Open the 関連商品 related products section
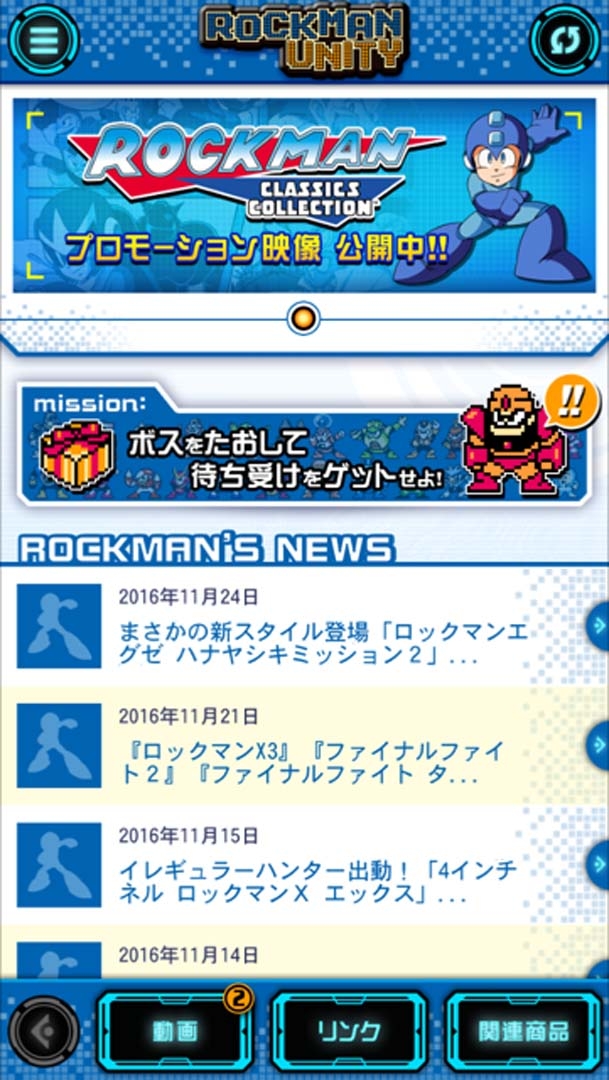Screen dimensions: 609x1080 (522, 1031)
